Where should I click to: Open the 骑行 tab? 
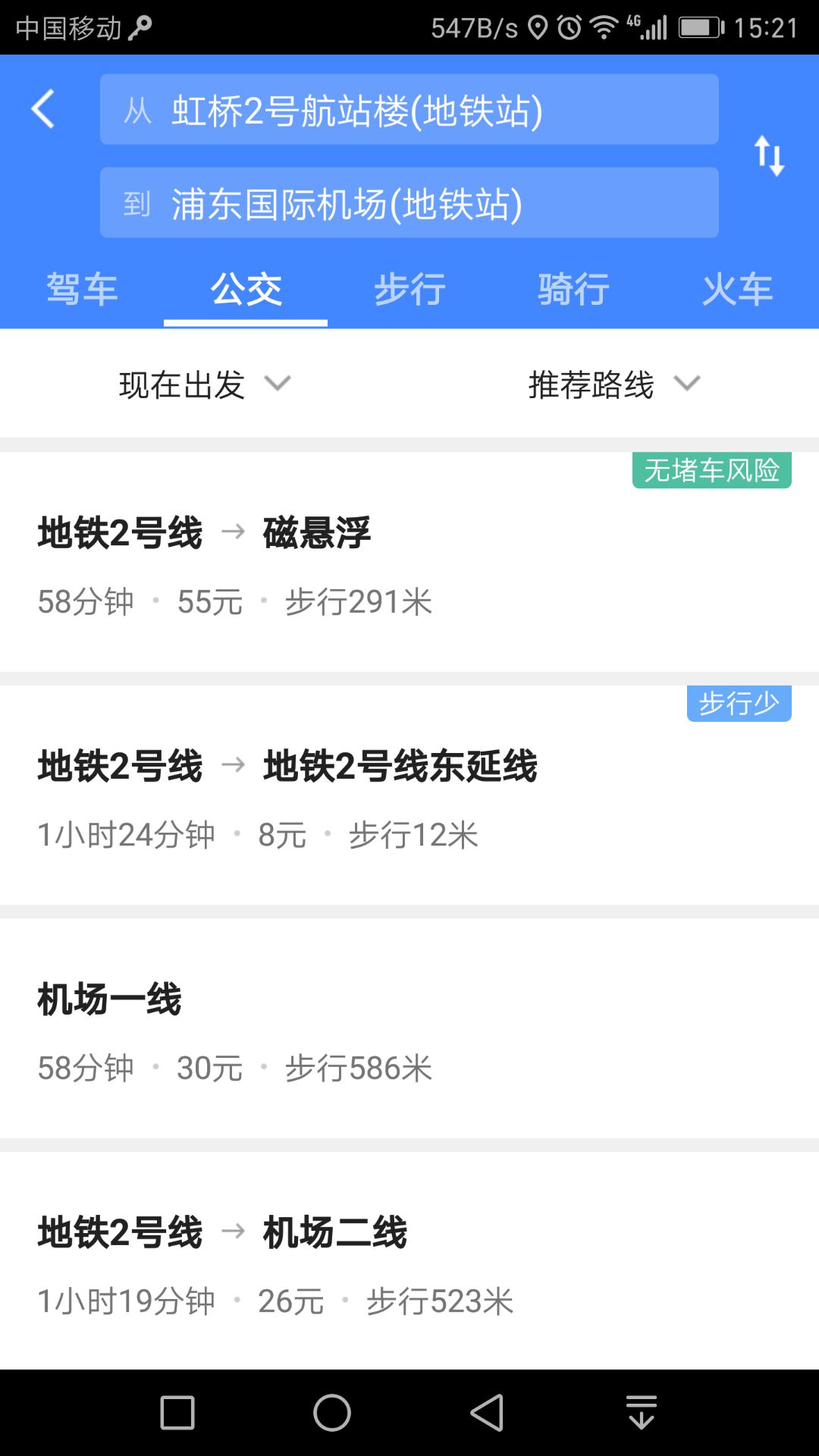click(x=573, y=289)
